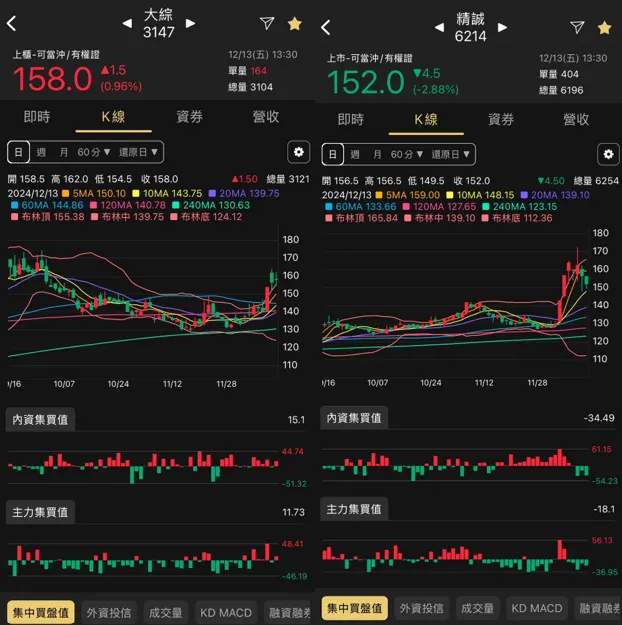The width and height of the screenshot is (622, 625).
Task: Open the 還原日 dropdown on 精誠 chart
Action: [x=451, y=154]
